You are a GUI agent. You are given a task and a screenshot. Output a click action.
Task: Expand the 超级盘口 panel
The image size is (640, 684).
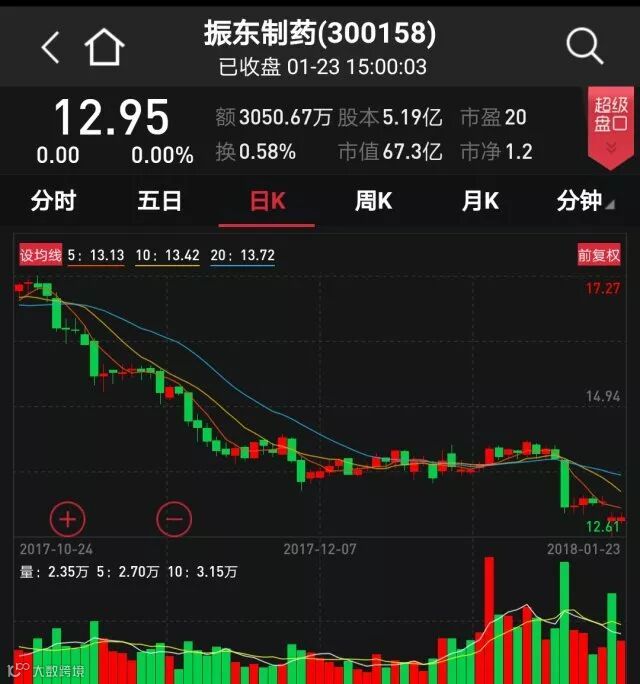click(609, 127)
